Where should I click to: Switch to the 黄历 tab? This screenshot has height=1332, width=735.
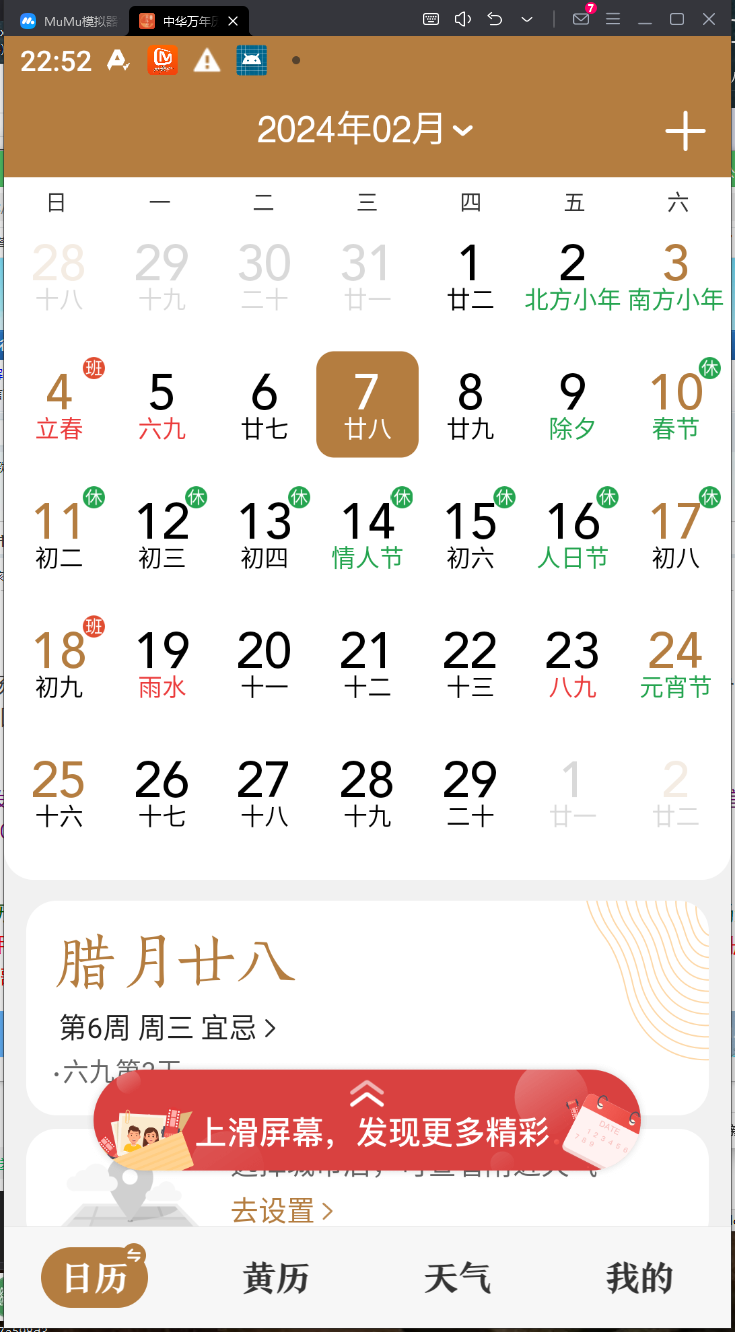pos(276,1278)
